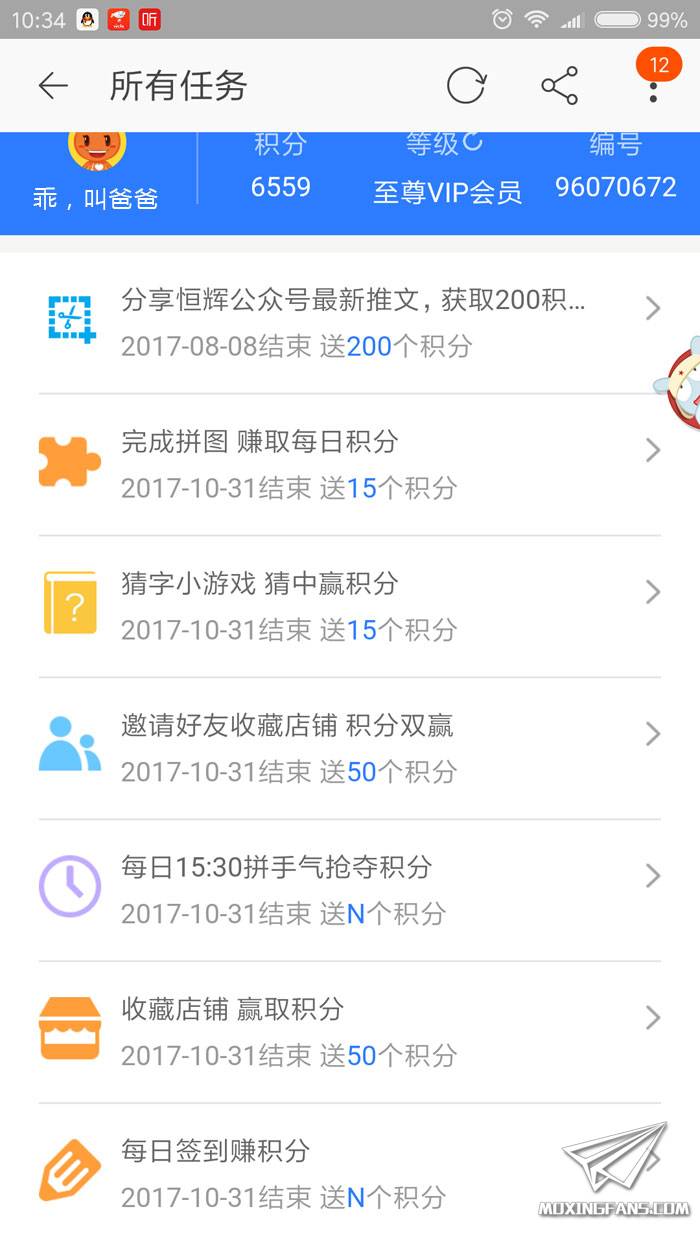
Task: Select 猜字小游戏 猜中赢积分 task
Action: click(x=350, y=606)
